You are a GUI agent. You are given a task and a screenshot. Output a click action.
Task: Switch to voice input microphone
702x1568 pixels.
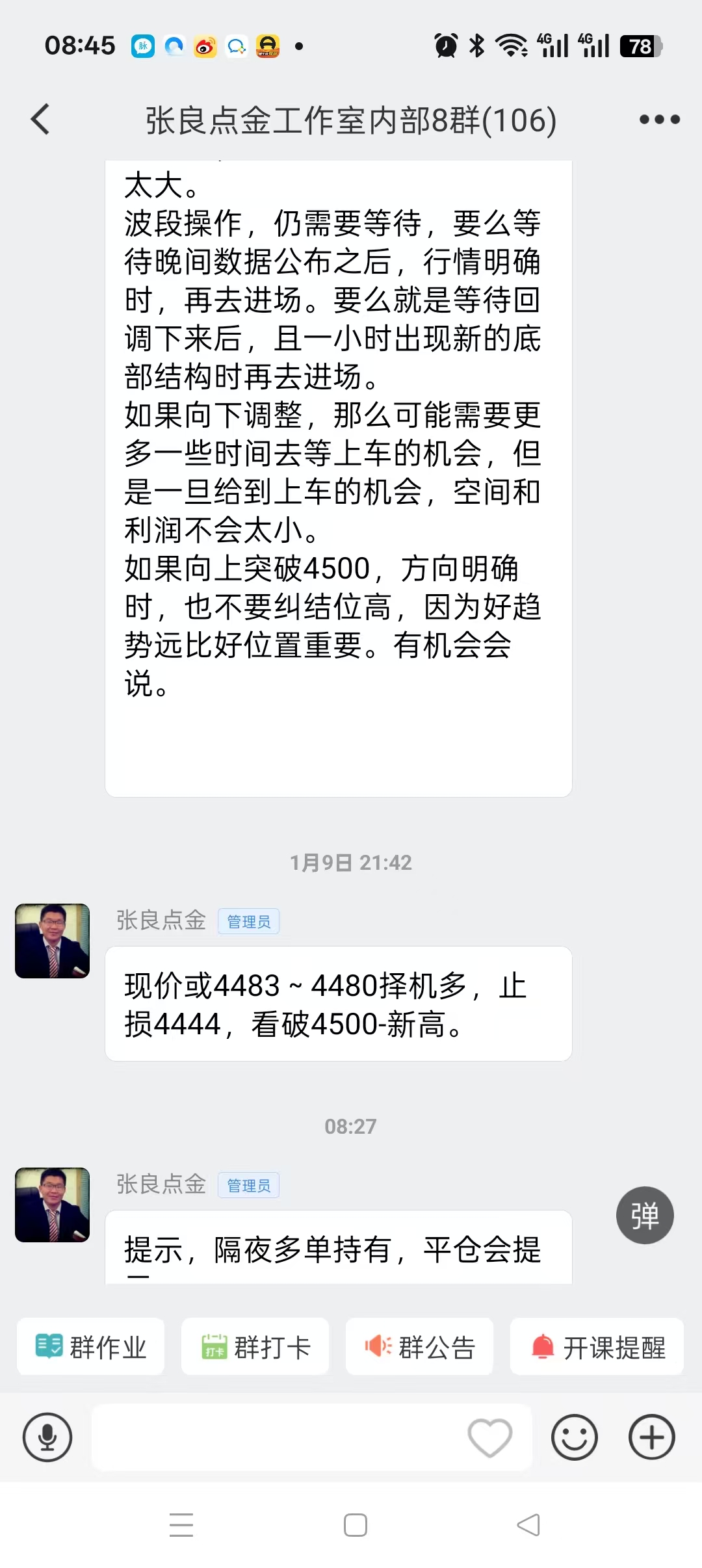pyautogui.click(x=47, y=1437)
